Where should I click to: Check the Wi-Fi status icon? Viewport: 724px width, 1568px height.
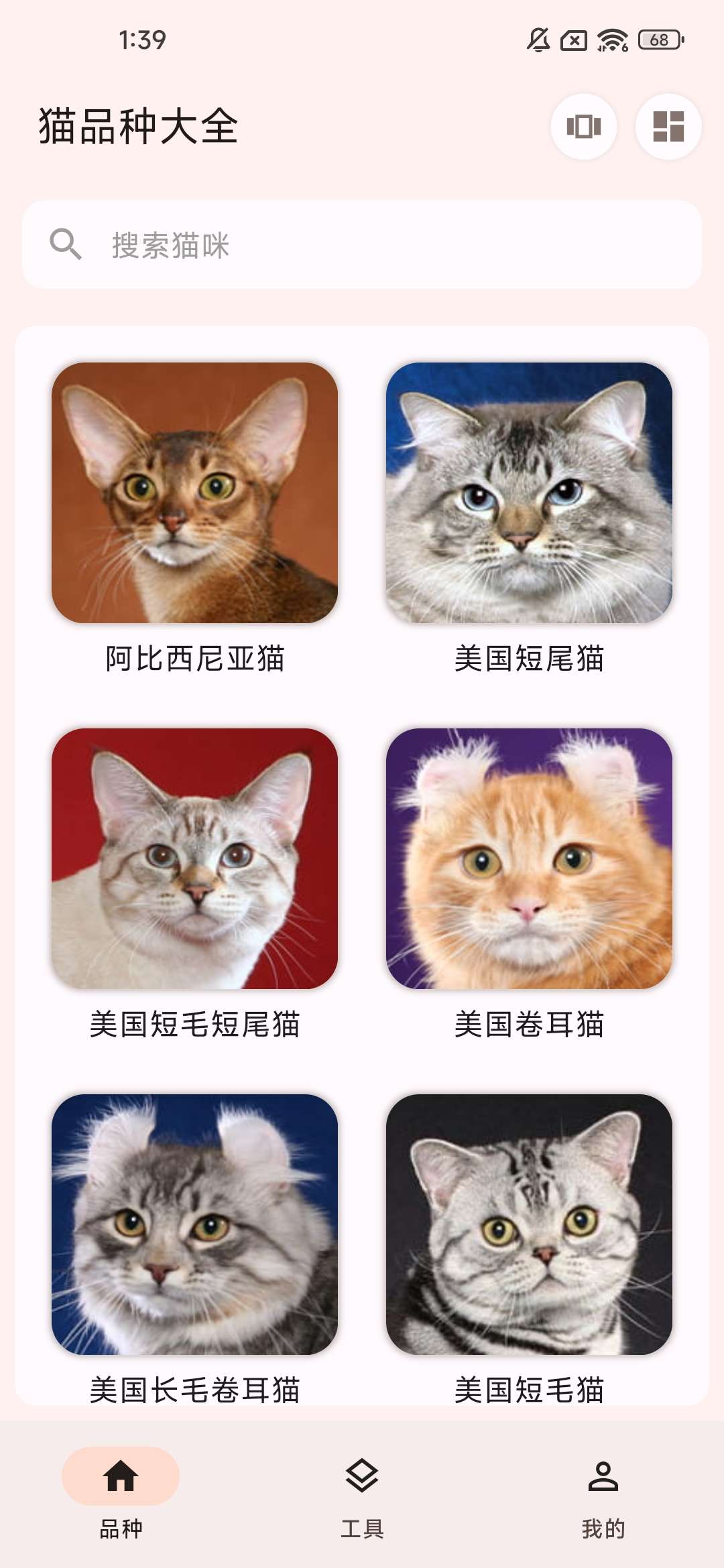tap(613, 40)
